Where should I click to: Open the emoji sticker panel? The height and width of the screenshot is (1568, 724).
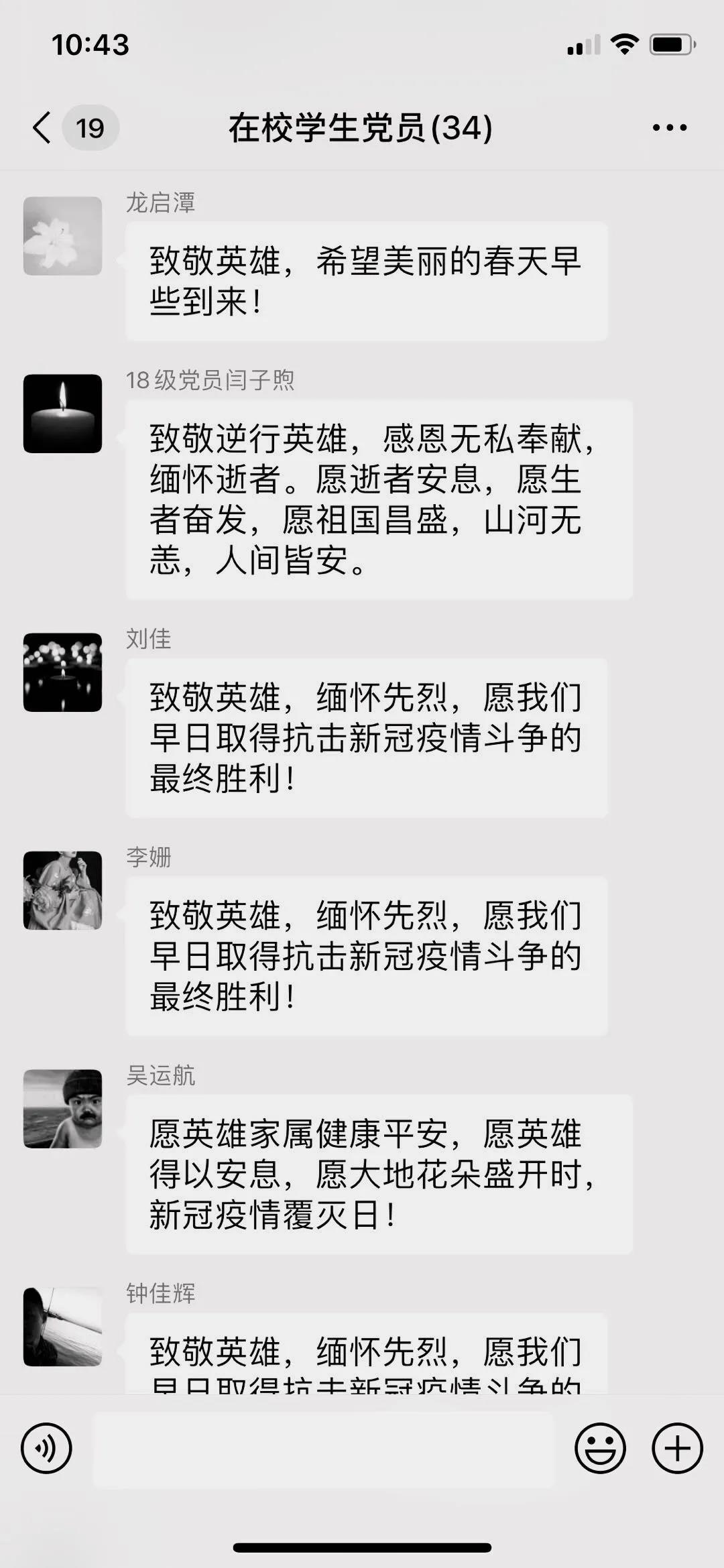click(600, 1448)
